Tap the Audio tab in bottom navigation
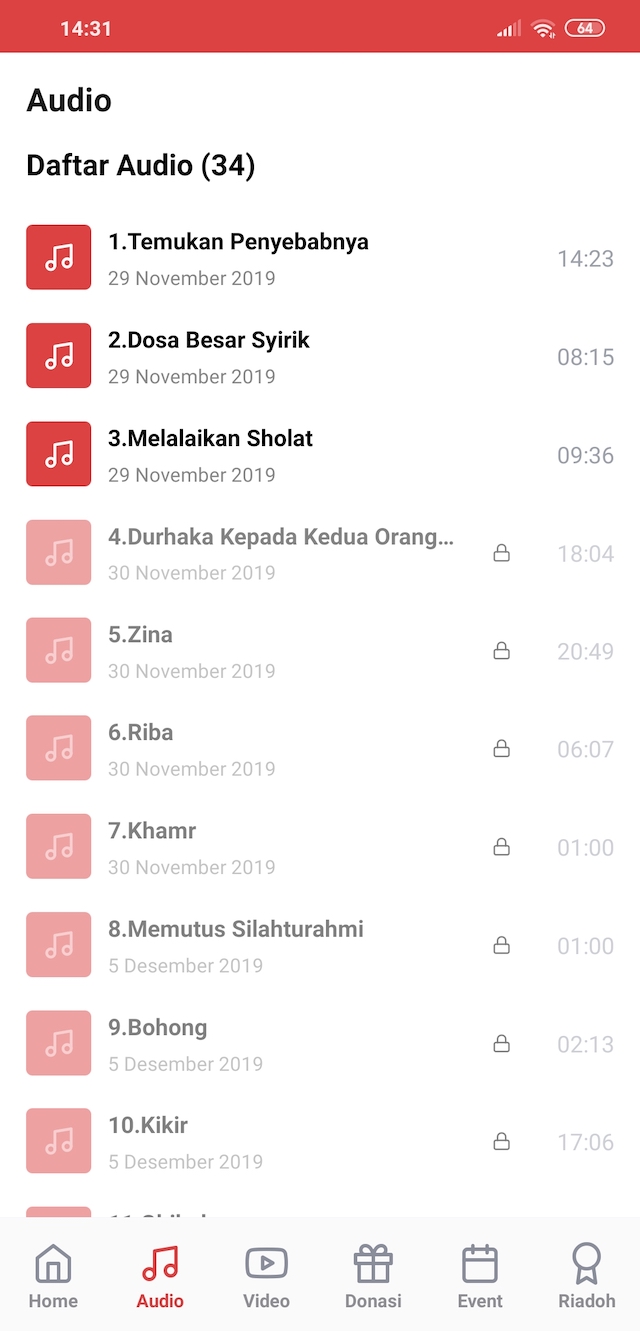This screenshot has width=640, height=1331. (x=160, y=1276)
